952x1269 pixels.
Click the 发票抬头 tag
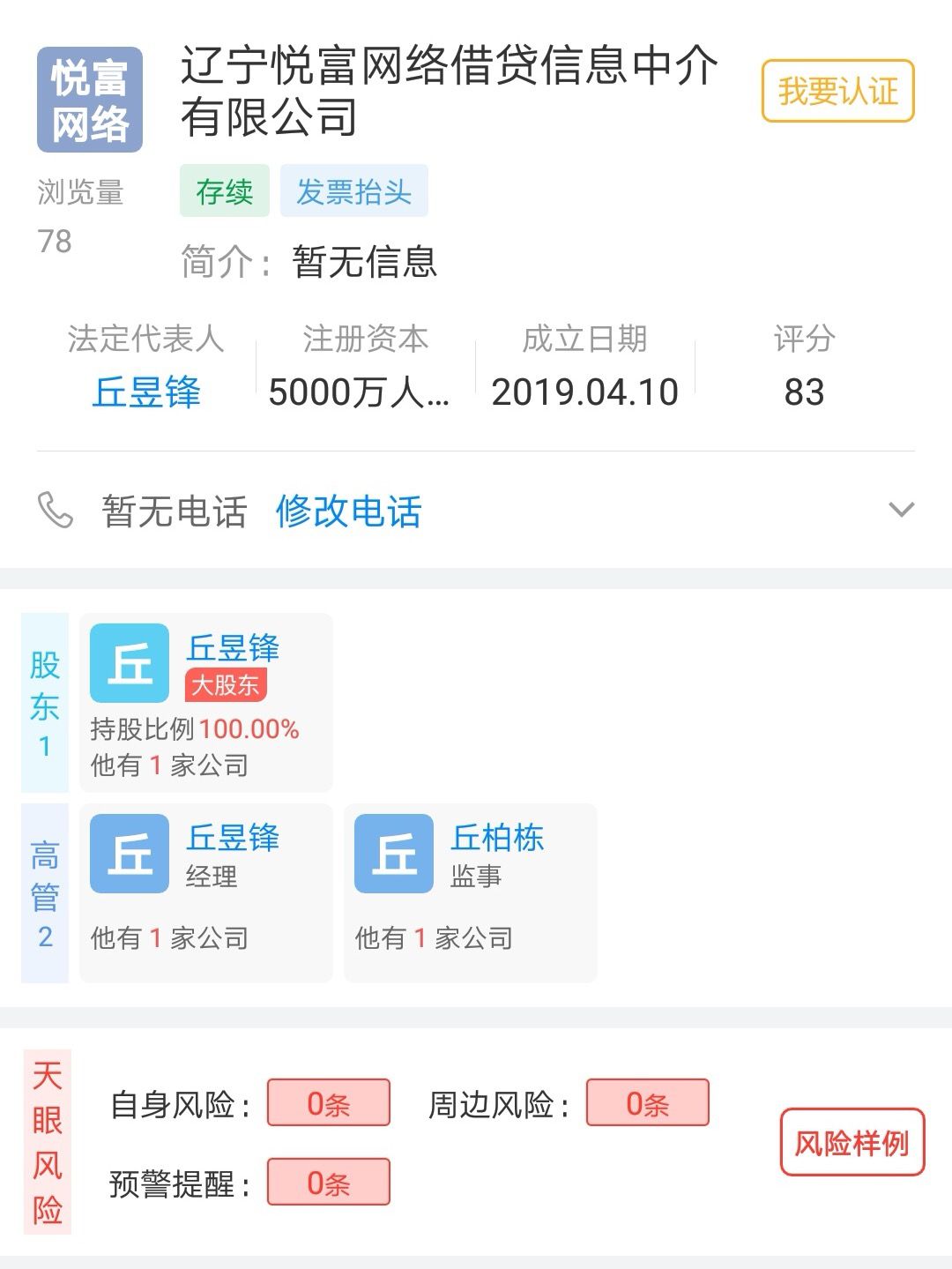coord(353,189)
